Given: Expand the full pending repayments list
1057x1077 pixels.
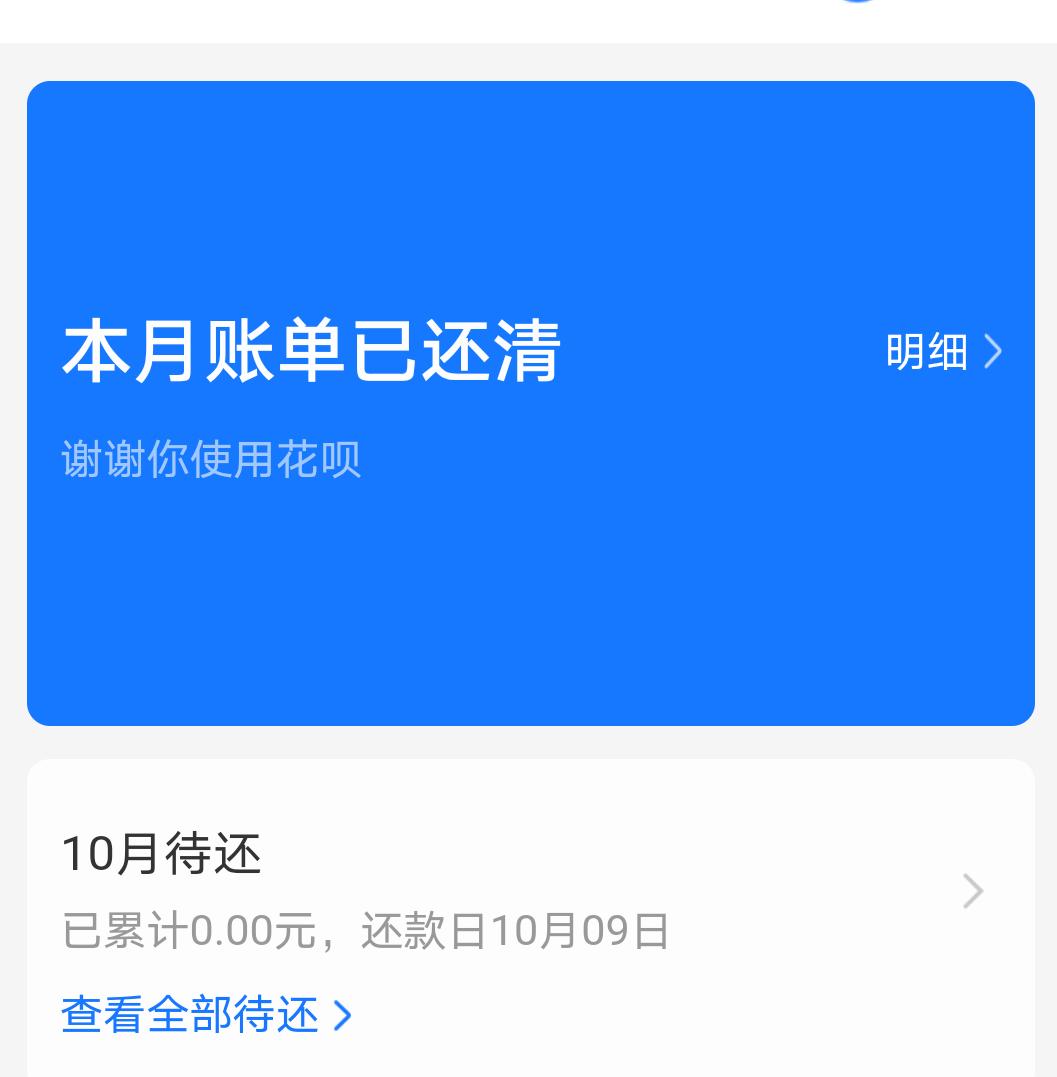Looking at the screenshot, I should tap(190, 1016).
